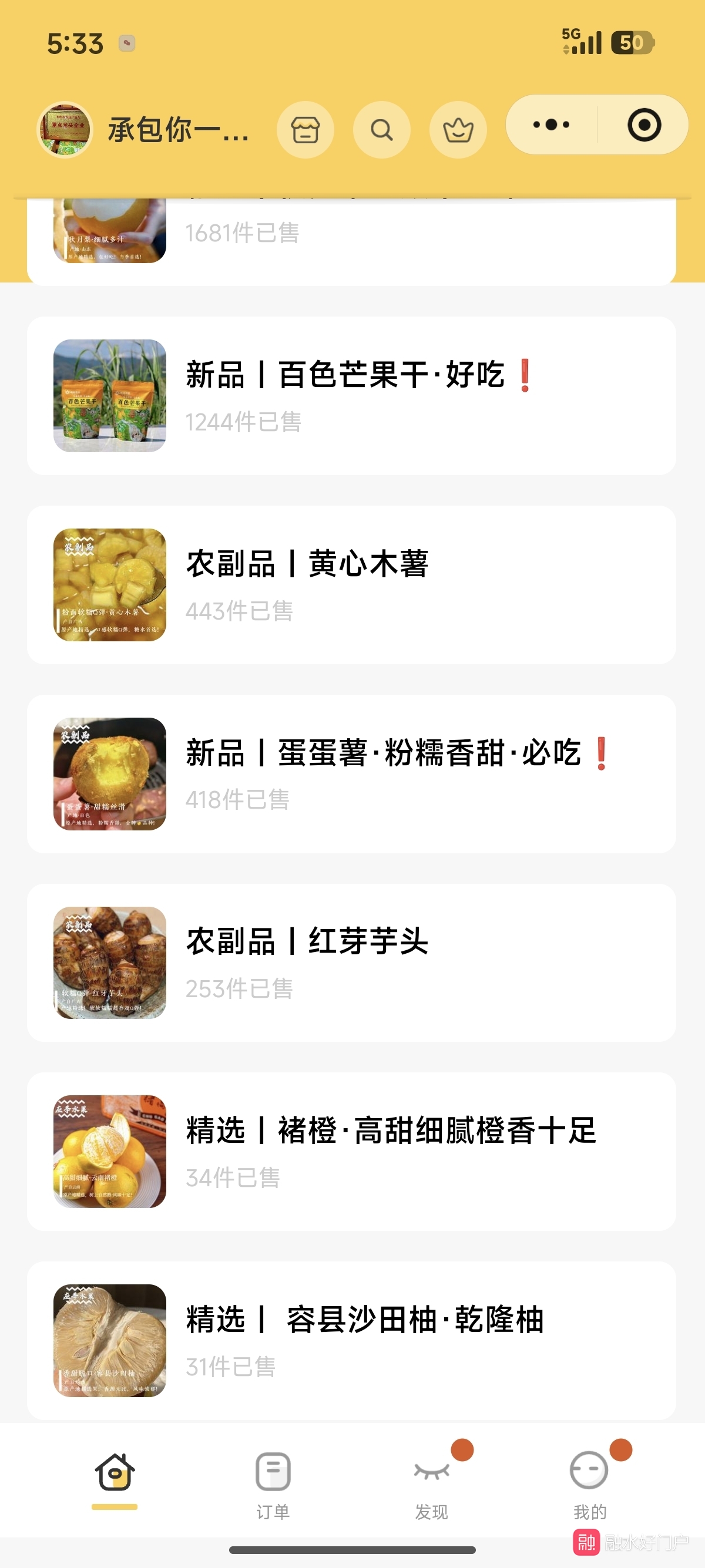Screen dimensions: 705x1568
Task: Open the 蛋蛋薯 product card
Action: [x=351, y=773]
